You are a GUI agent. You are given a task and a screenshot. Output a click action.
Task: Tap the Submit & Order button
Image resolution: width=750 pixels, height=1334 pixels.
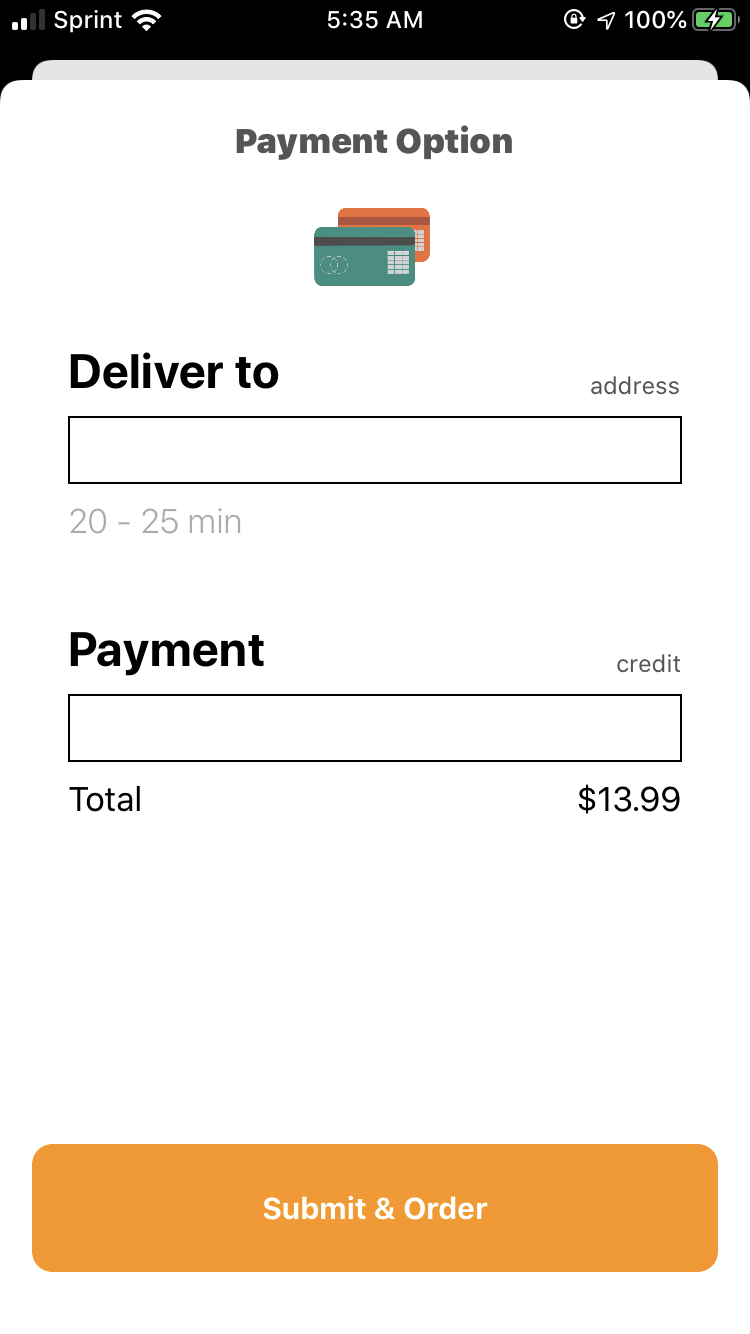click(x=374, y=1208)
